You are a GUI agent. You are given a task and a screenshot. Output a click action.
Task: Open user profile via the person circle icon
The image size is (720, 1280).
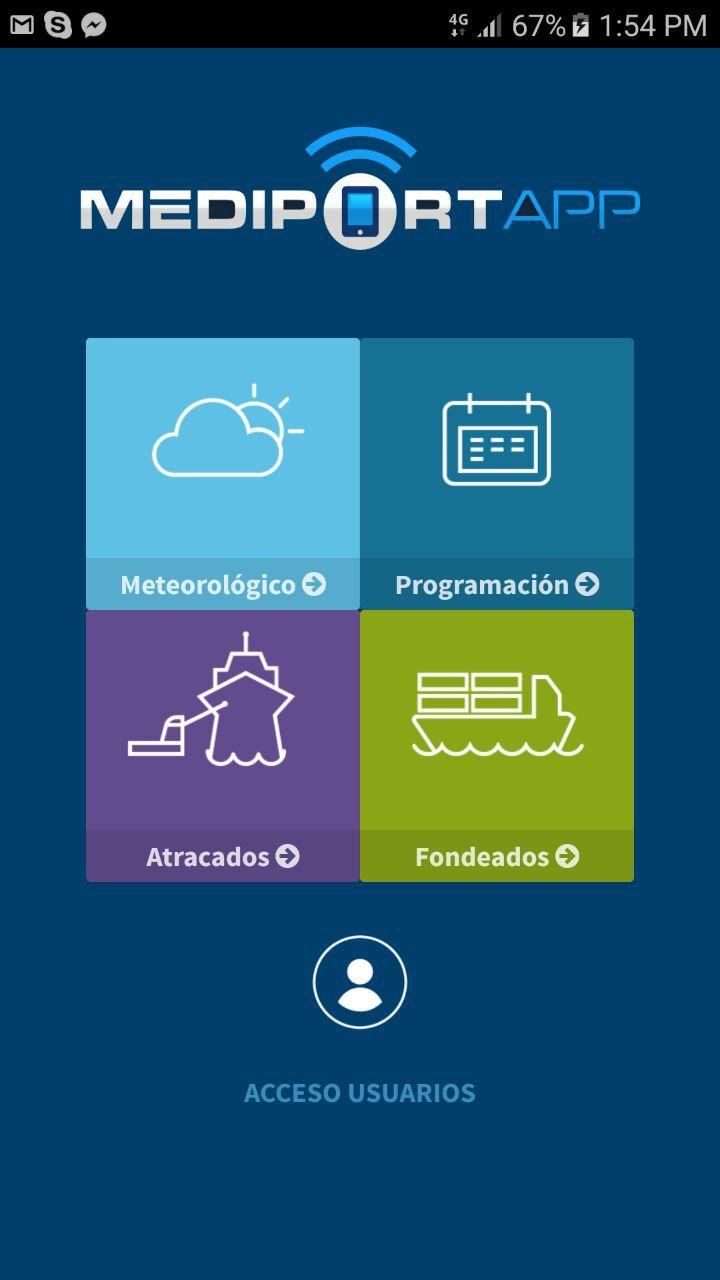tap(359, 981)
